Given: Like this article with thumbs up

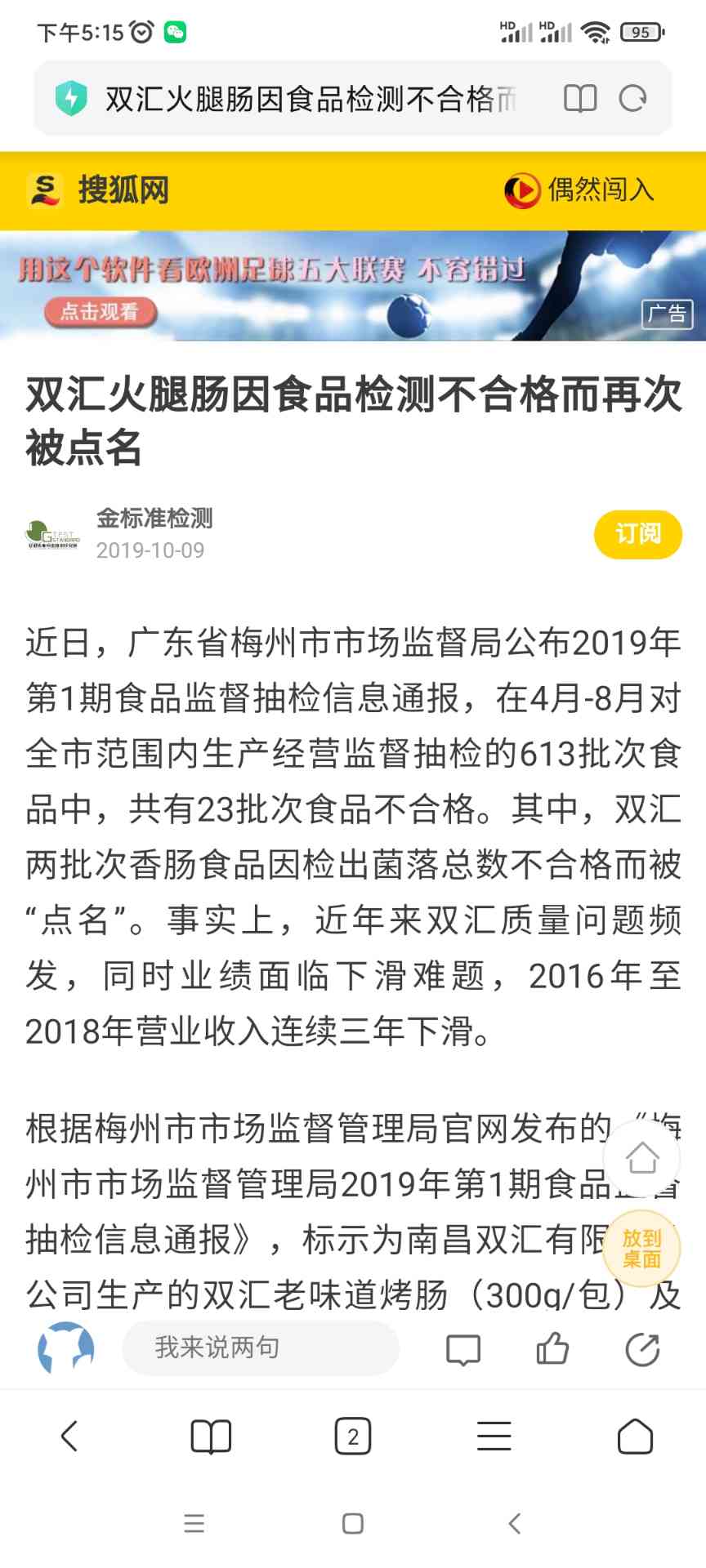Looking at the screenshot, I should tap(552, 1349).
